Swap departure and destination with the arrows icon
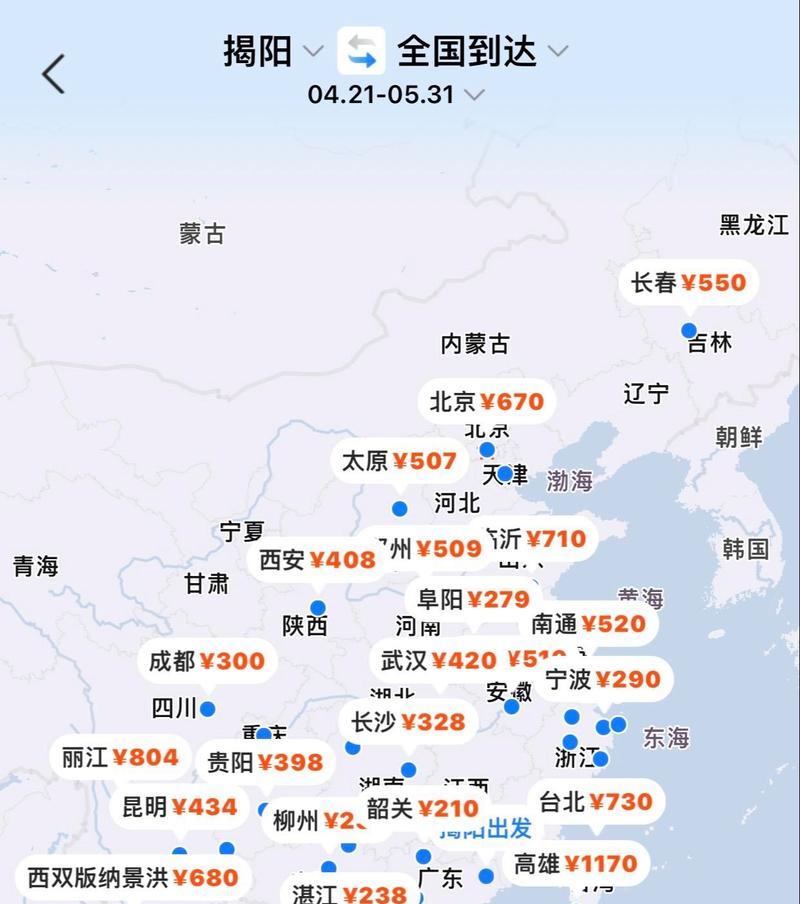The image size is (800, 904). point(361,51)
